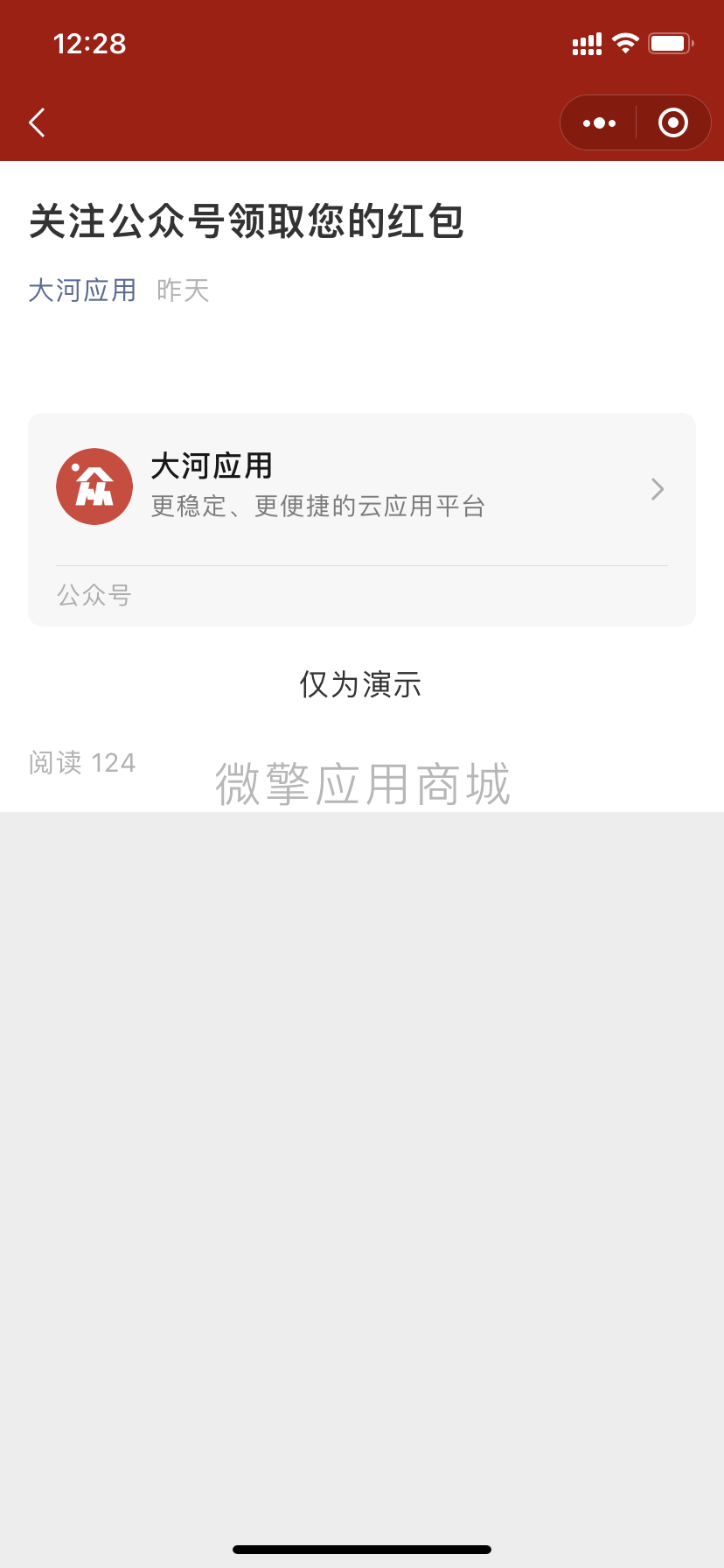Screen dimensions: 724x1568
Task: Tap the 大河应用 red logo avatar
Action: [x=94, y=486]
